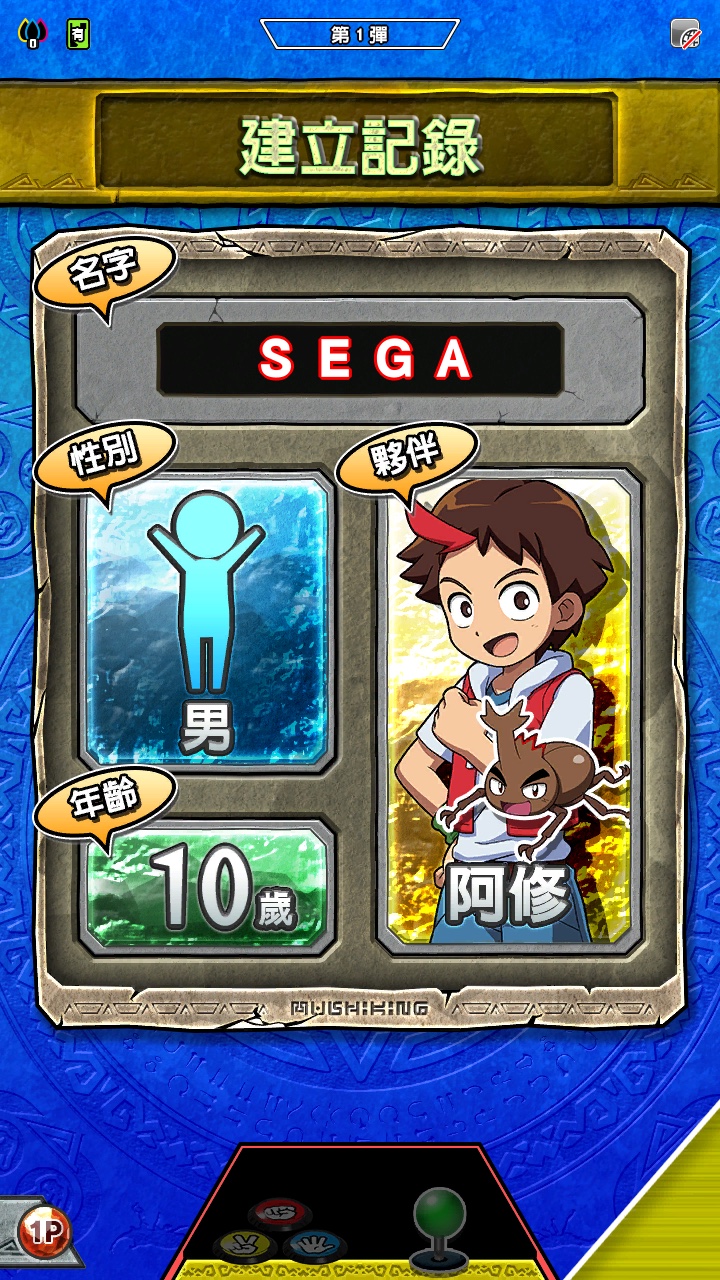Edit the SEGA name field
This screenshot has width=720, height=1280.
360,358
